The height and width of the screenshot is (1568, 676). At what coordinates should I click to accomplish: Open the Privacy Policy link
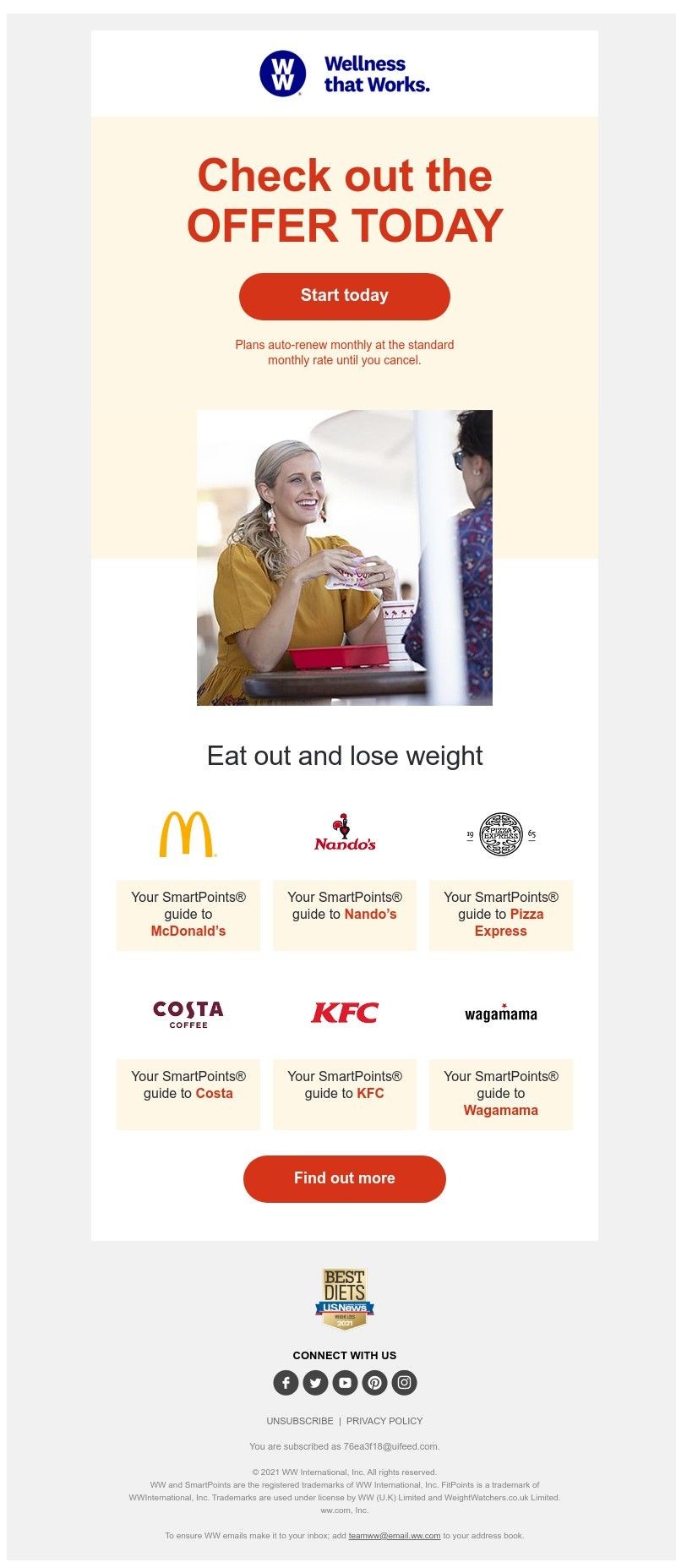384,1421
